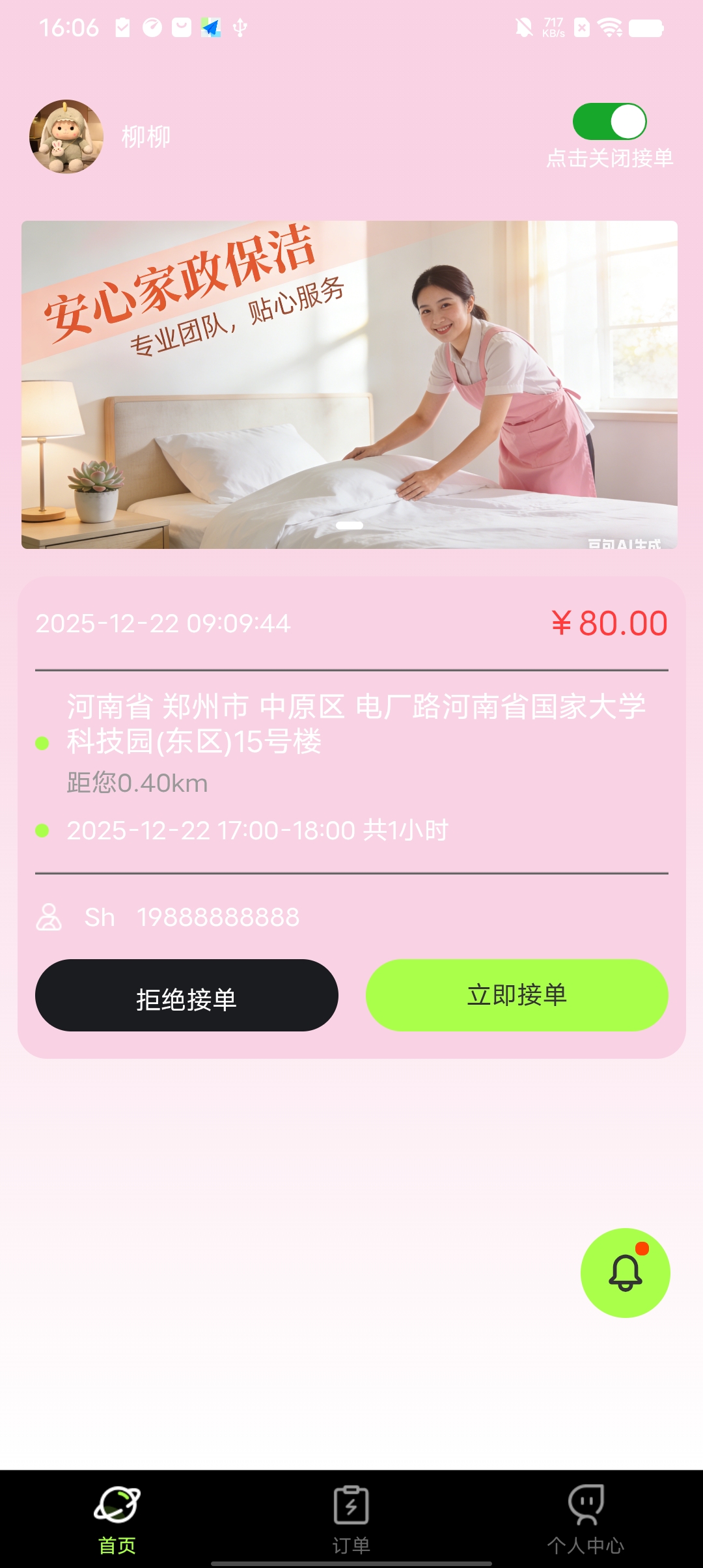Expand the service time row 17:00-18:00
703x1568 pixels.
point(258,830)
